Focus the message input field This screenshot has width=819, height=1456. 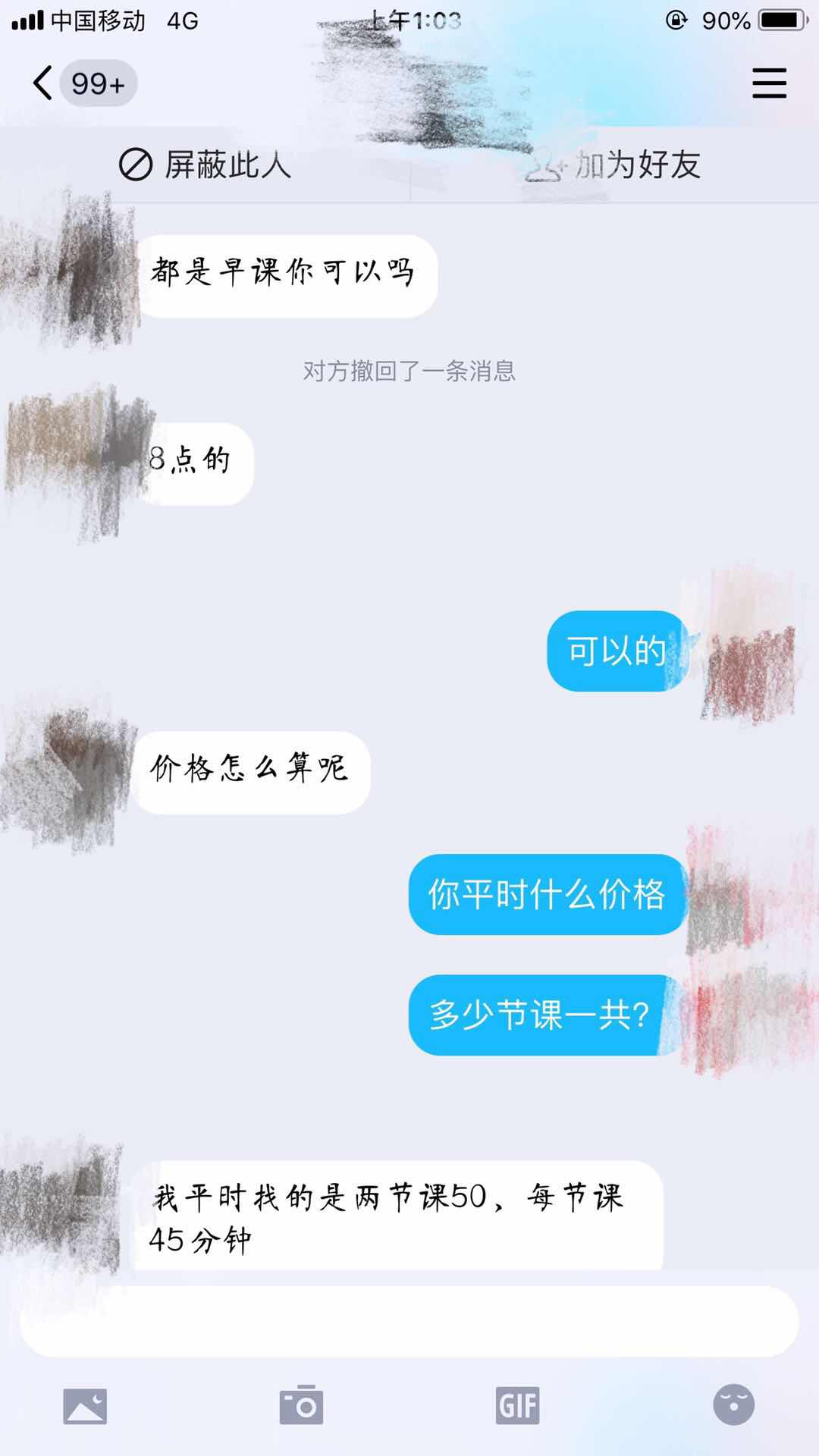click(409, 1322)
